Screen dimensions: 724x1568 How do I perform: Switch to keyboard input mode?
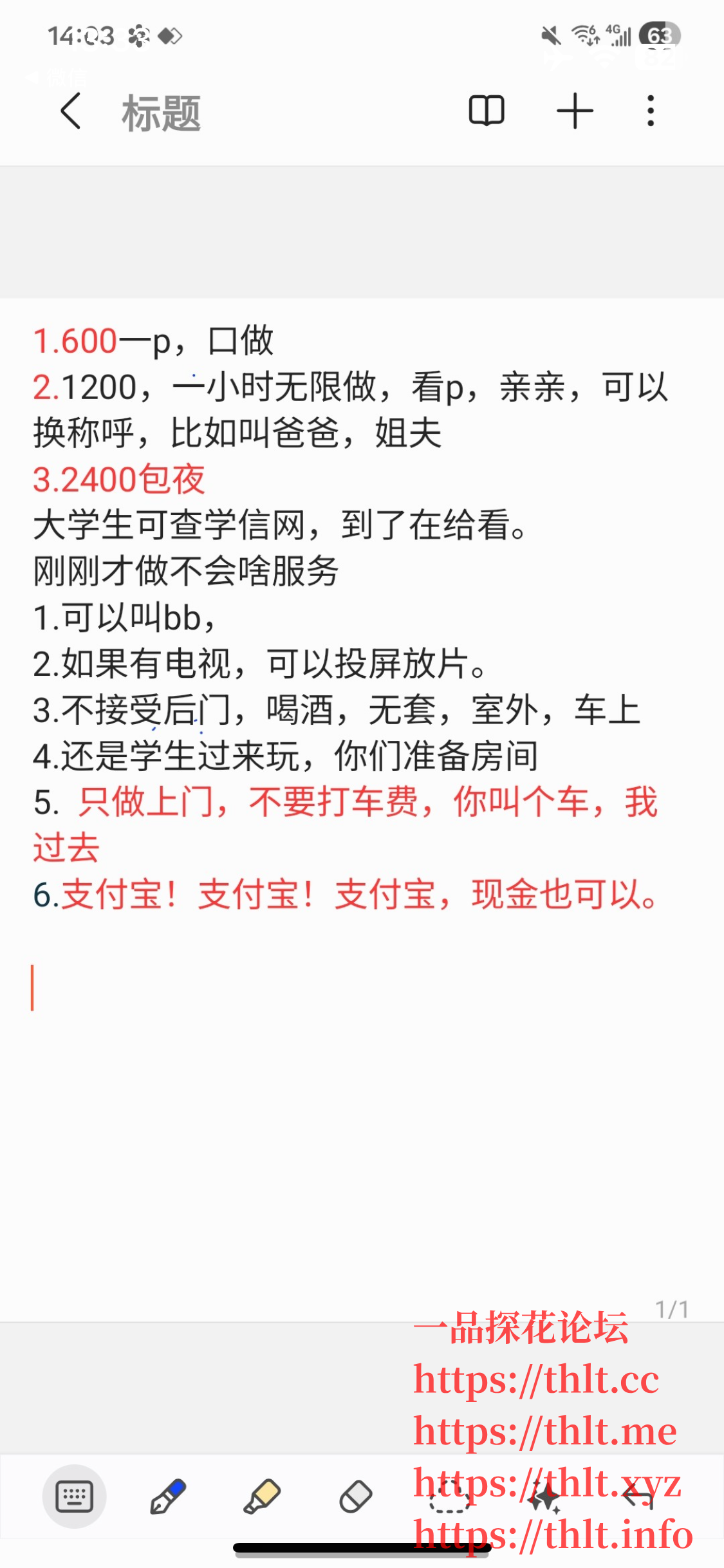75,1497
